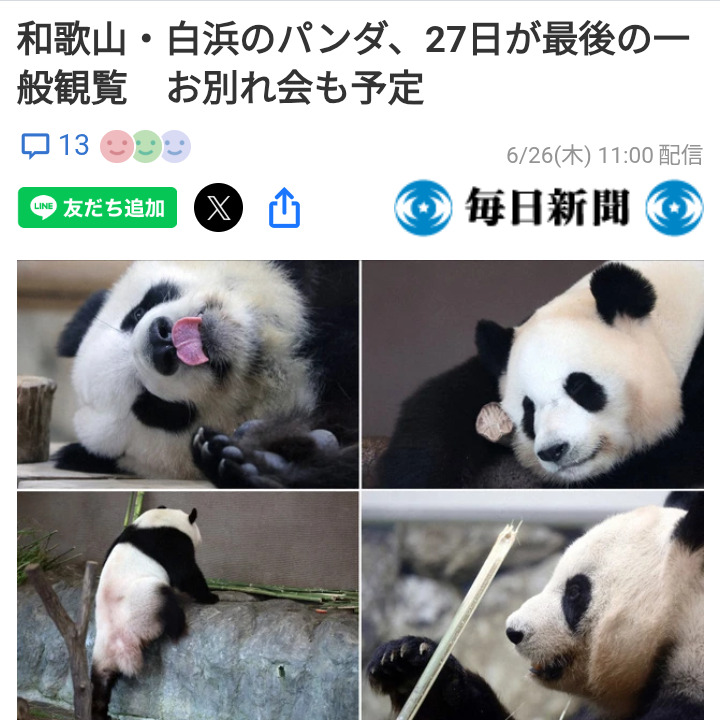Open the reaction emoji faces
Image resolution: width=720 pixels, height=724 pixels.
coord(145,147)
